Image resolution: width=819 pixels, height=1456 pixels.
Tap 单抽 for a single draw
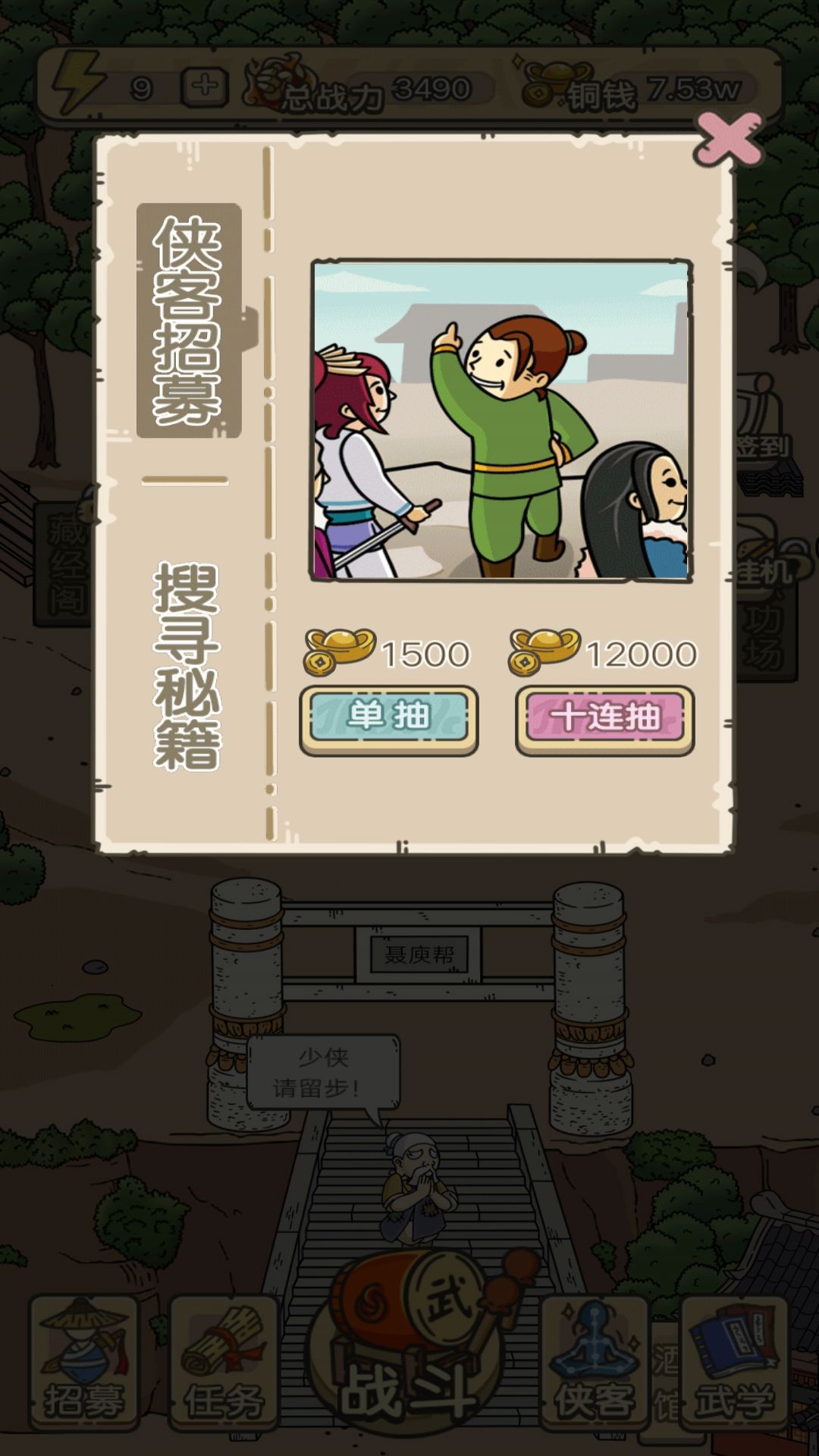click(389, 717)
